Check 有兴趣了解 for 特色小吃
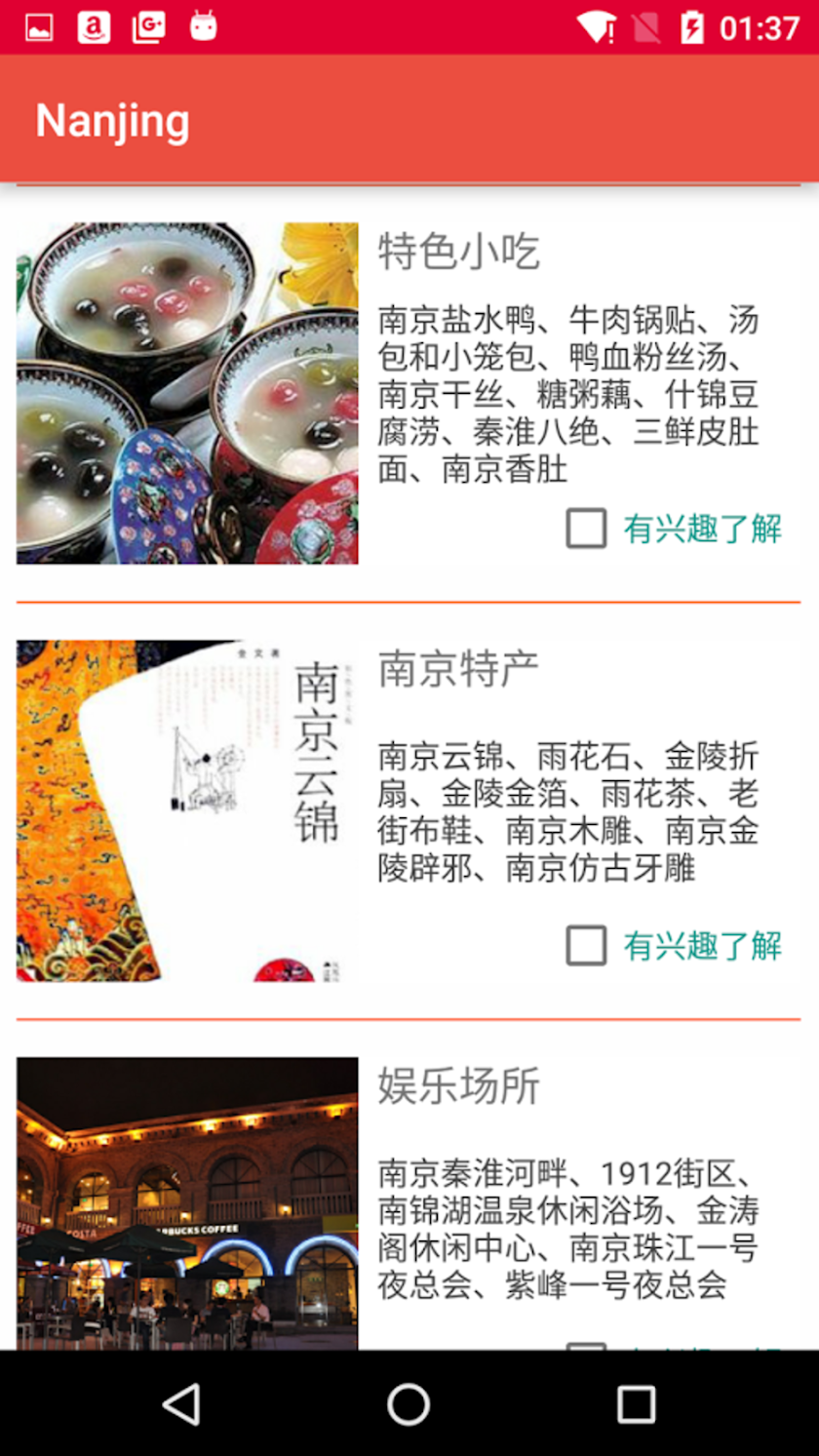Image resolution: width=819 pixels, height=1456 pixels. coord(587,529)
